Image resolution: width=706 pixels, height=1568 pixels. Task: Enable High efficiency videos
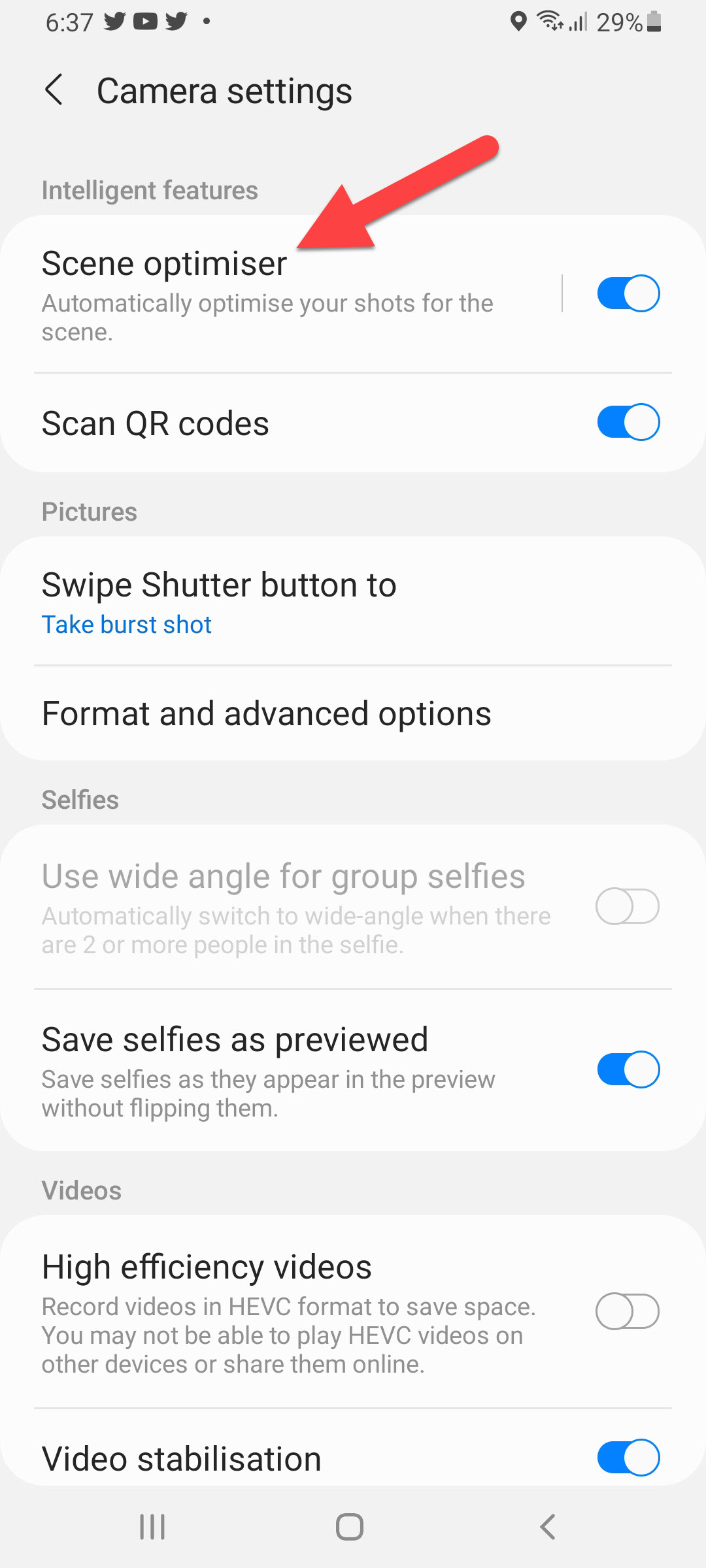click(x=628, y=1311)
